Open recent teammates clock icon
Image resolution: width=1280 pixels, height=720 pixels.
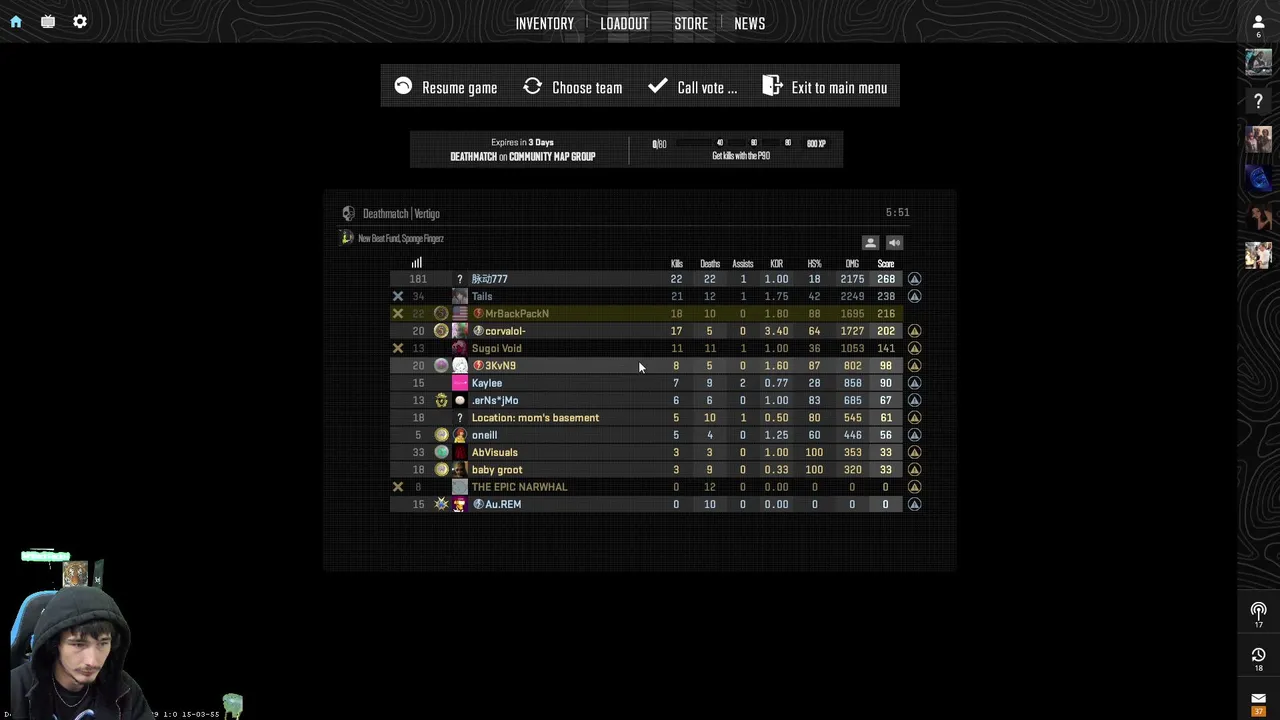(x=1258, y=655)
